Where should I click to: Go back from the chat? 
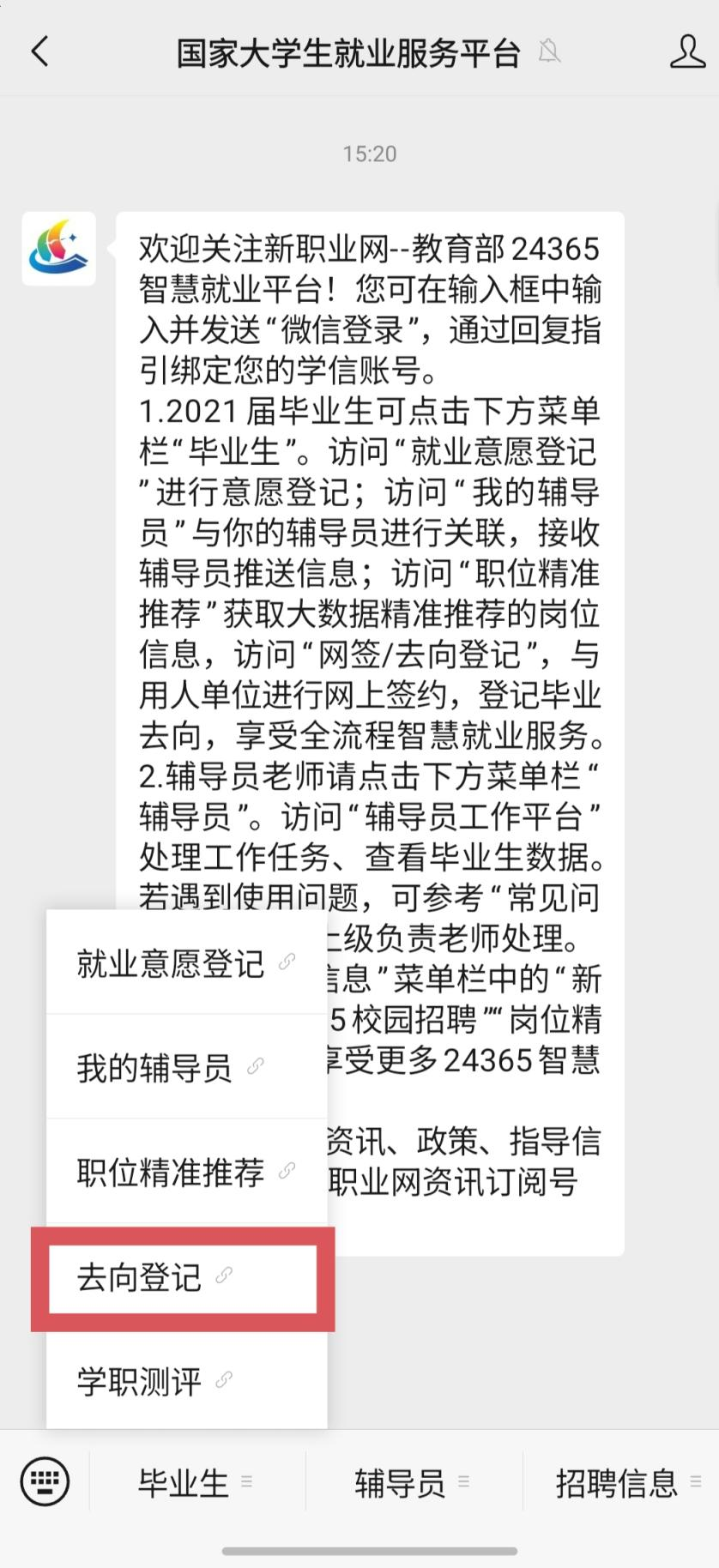click(39, 51)
